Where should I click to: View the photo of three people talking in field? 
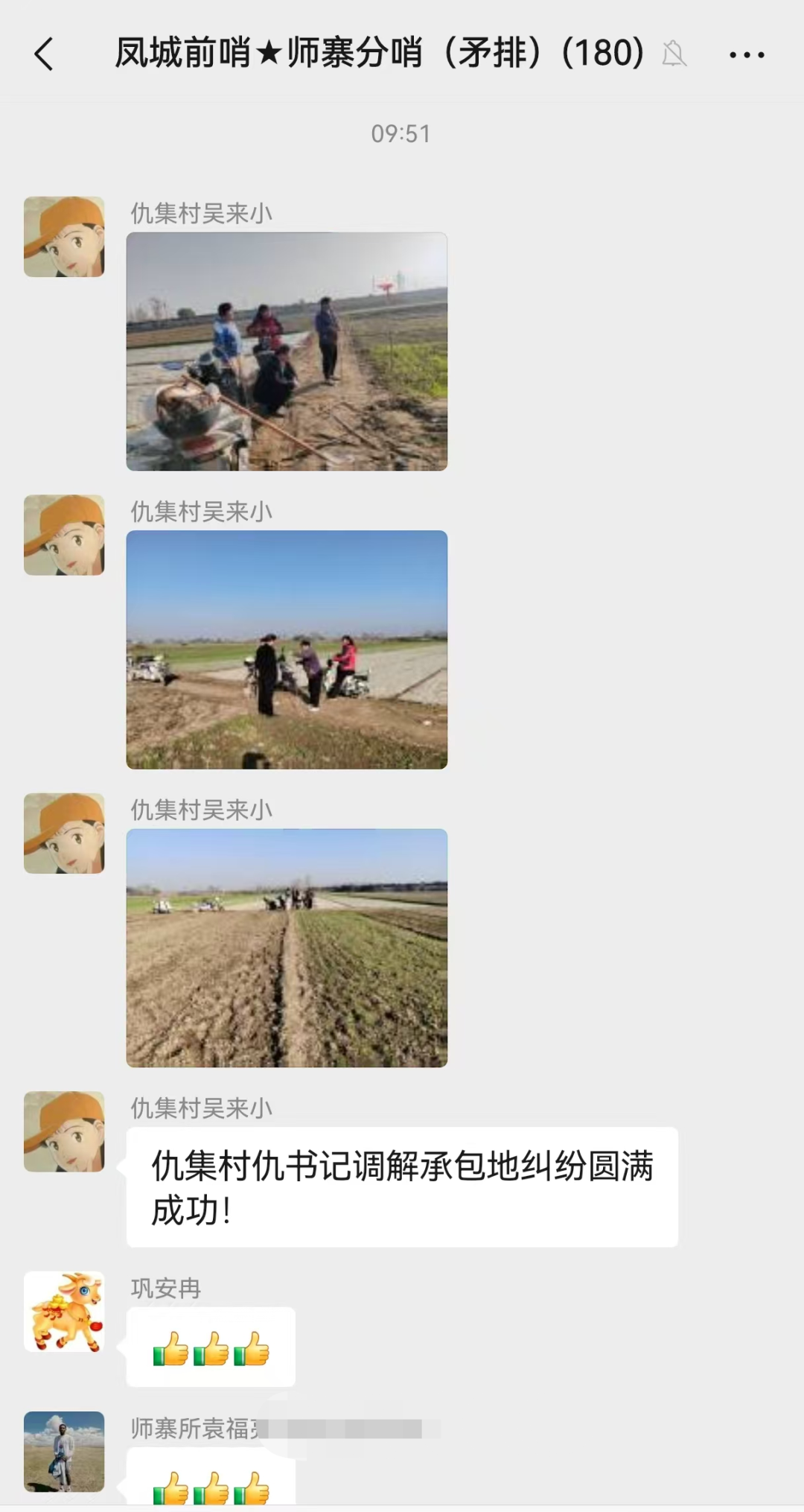(x=287, y=649)
